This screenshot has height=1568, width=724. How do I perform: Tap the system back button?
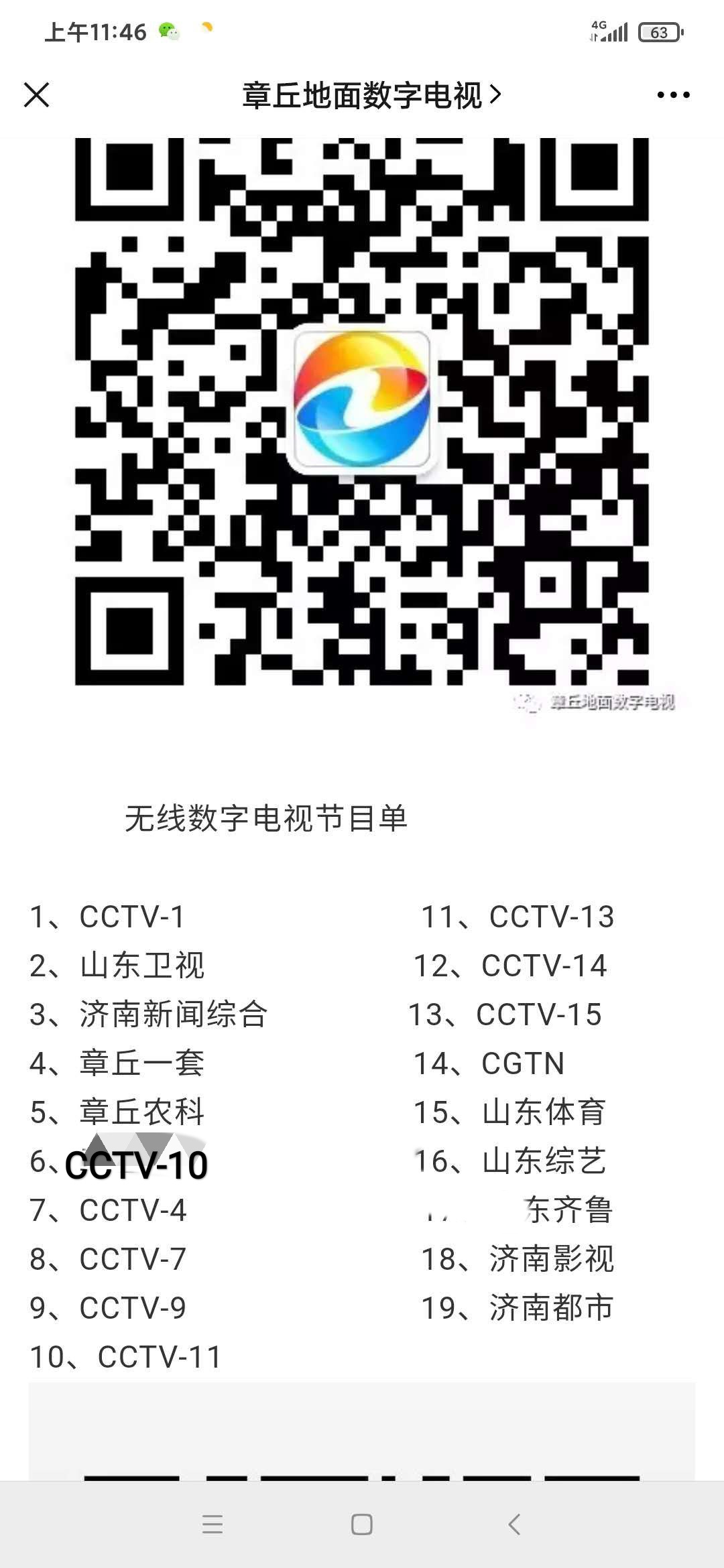coord(514,1524)
